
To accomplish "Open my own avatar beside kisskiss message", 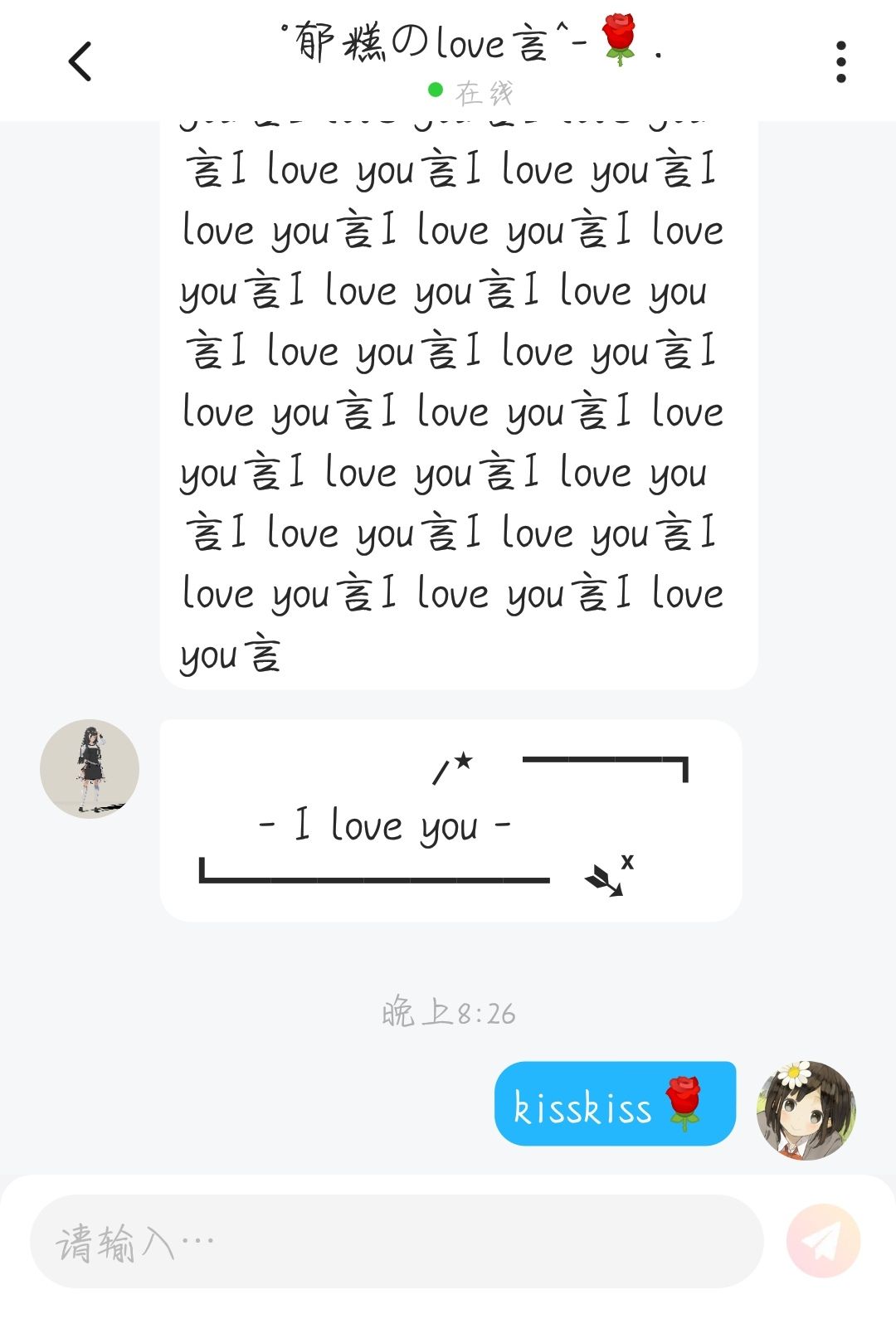I will [x=806, y=1110].
